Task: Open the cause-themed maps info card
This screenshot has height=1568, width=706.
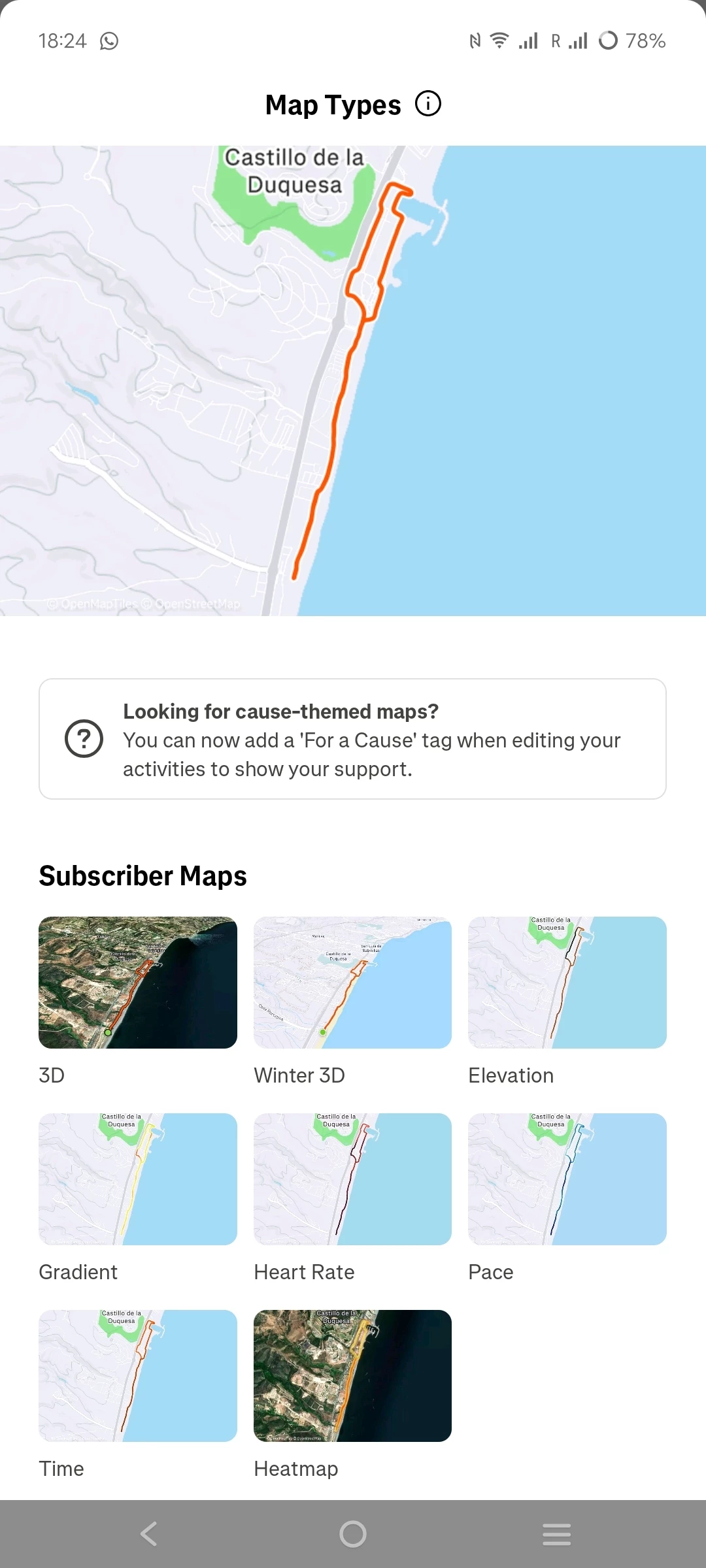Action: (x=352, y=739)
